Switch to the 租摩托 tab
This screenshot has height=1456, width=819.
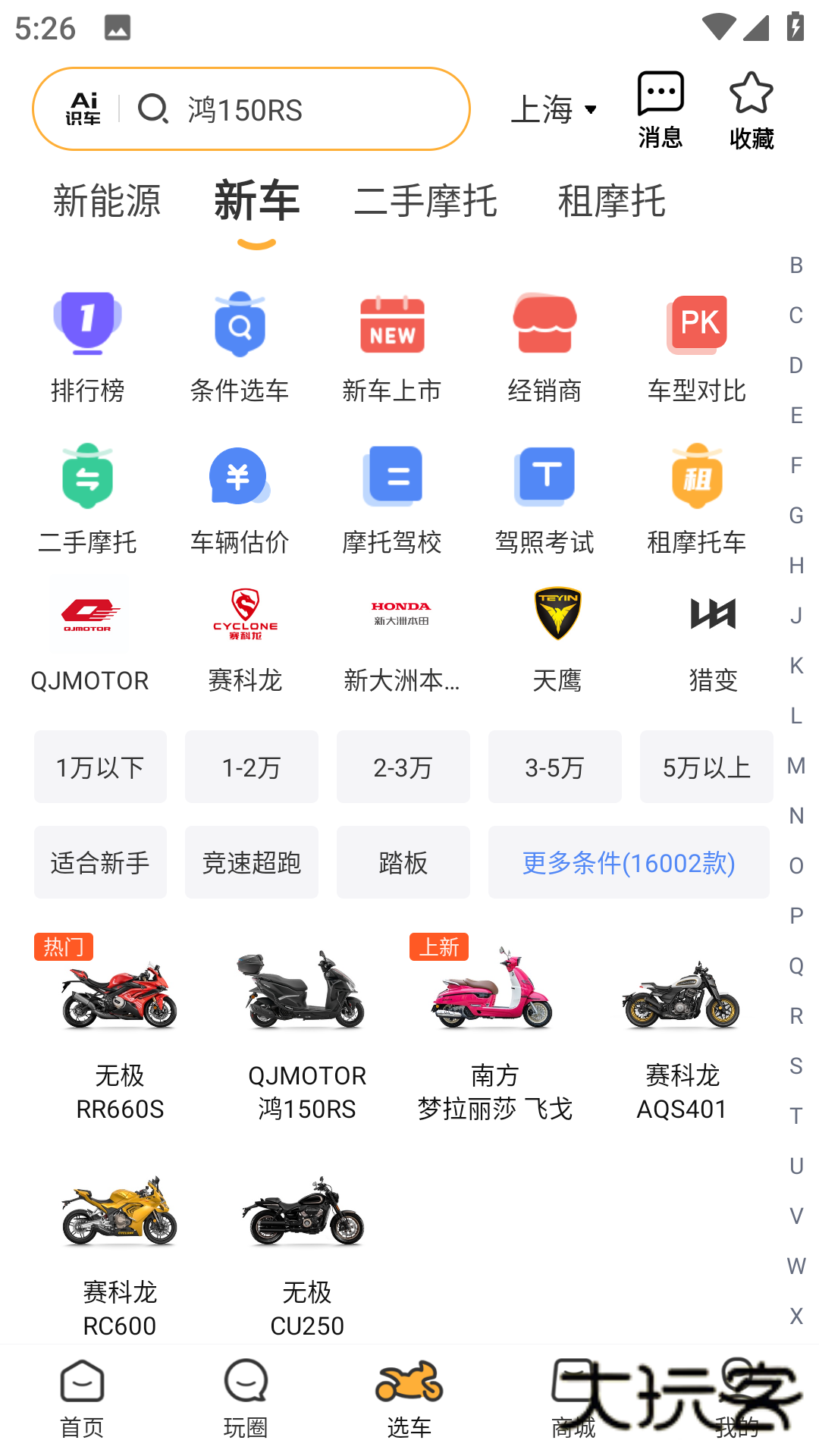click(x=613, y=201)
